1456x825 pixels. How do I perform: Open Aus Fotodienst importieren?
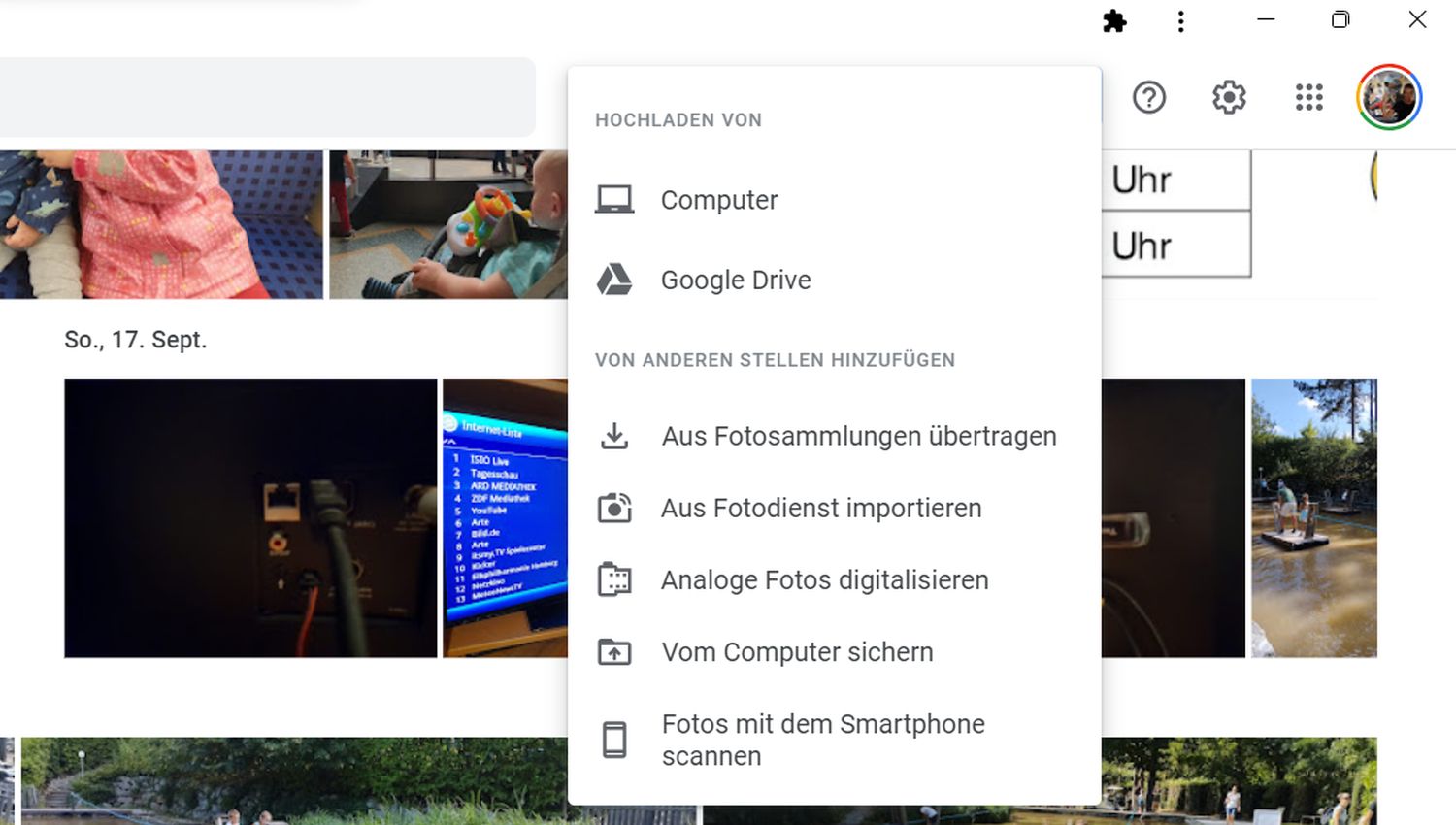pos(820,508)
